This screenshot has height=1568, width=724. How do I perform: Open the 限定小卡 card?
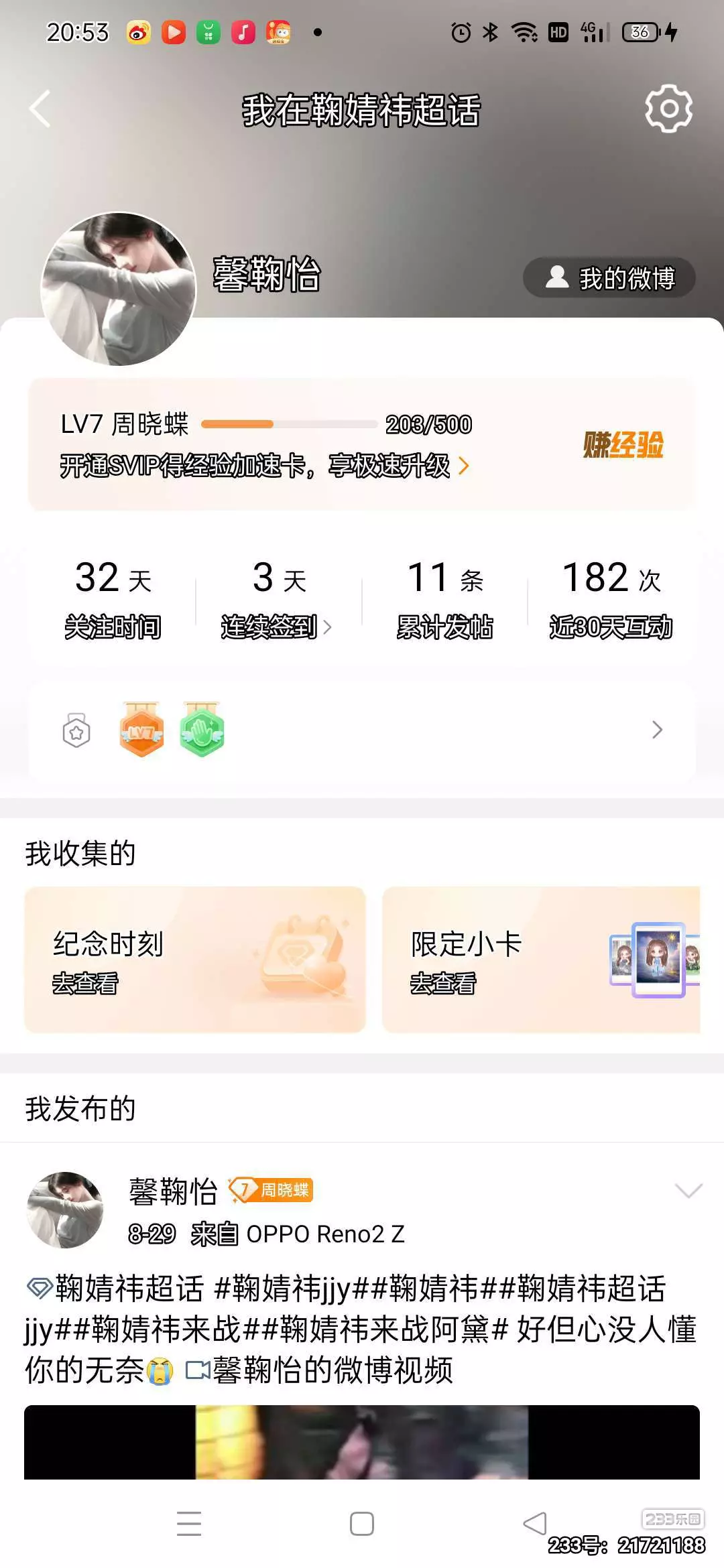(541, 960)
